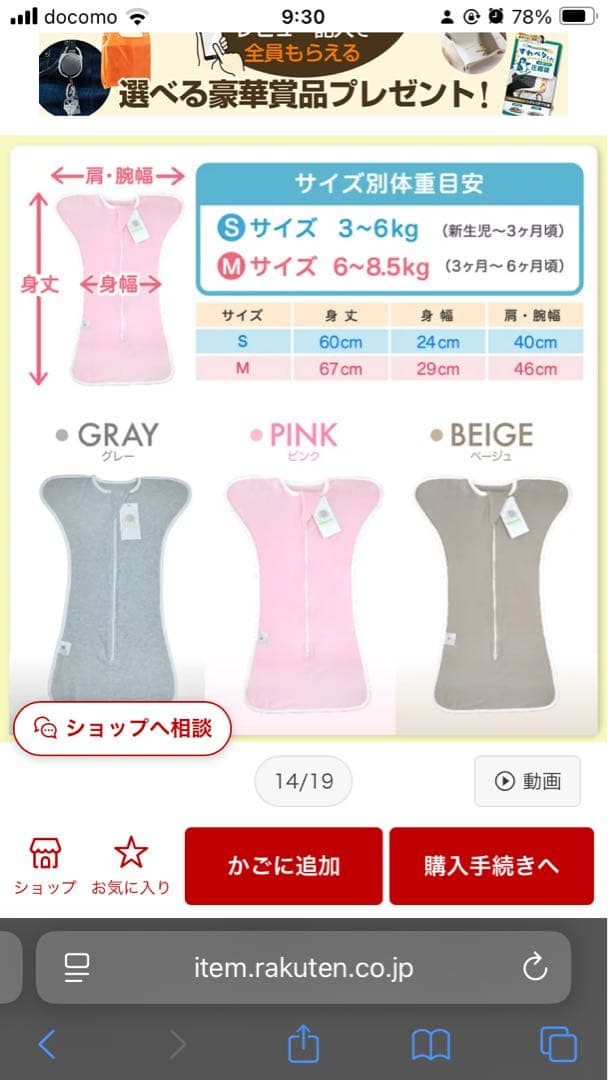
Task: Share this product page
Action: click(303, 1045)
